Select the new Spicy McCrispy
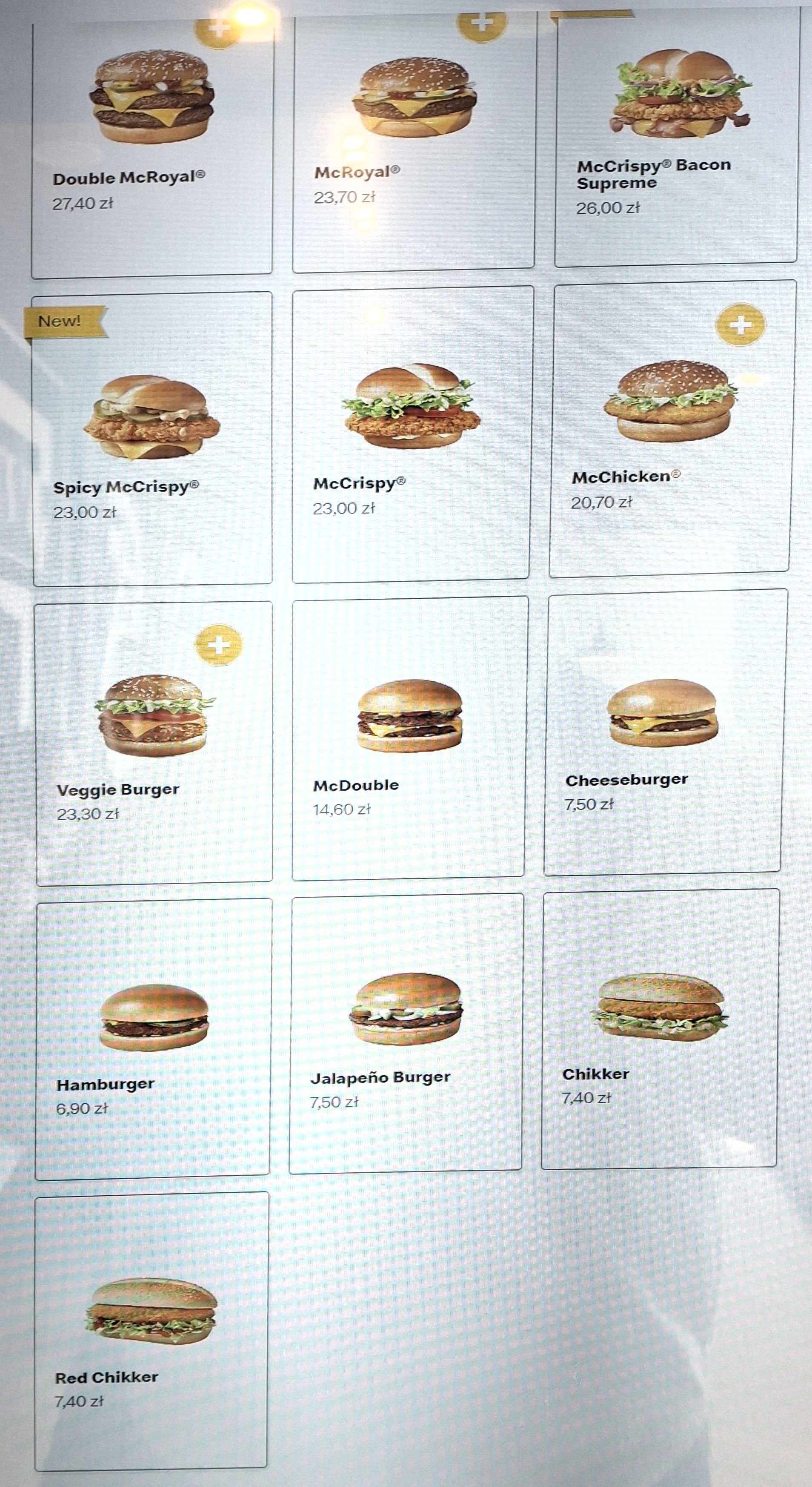This screenshot has height=1487, width=812. [152, 439]
